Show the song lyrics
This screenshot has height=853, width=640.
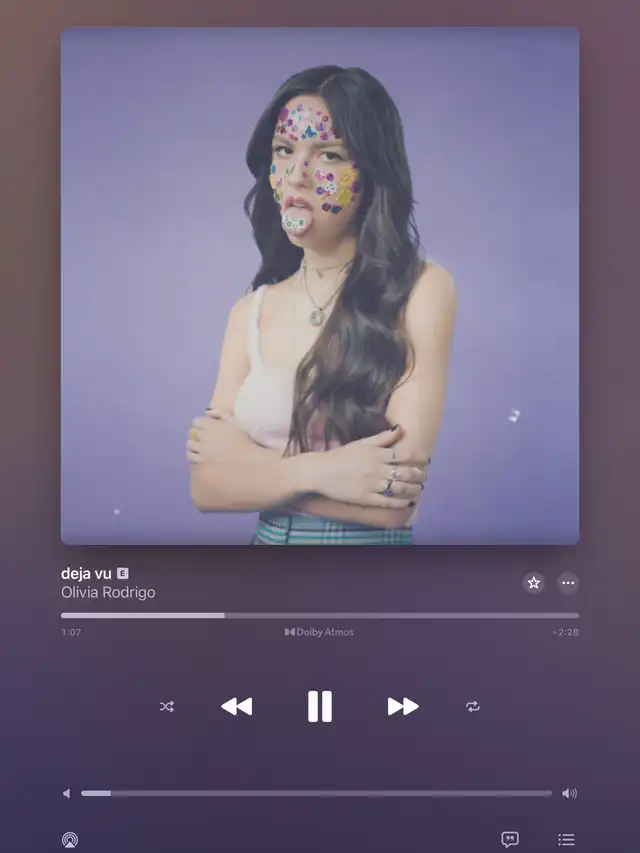pos(510,839)
